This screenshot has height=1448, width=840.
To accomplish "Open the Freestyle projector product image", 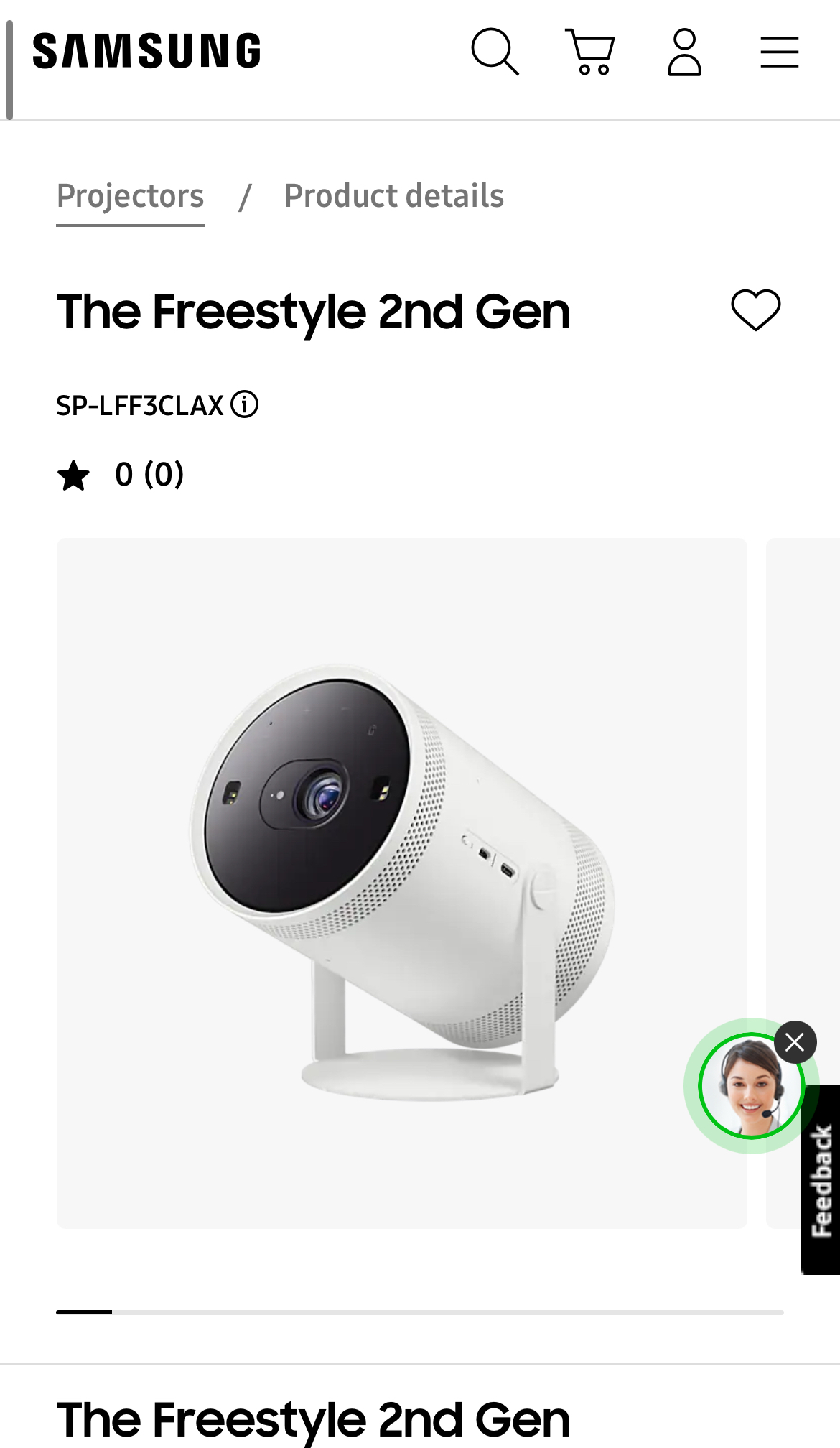I will coord(402,883).
